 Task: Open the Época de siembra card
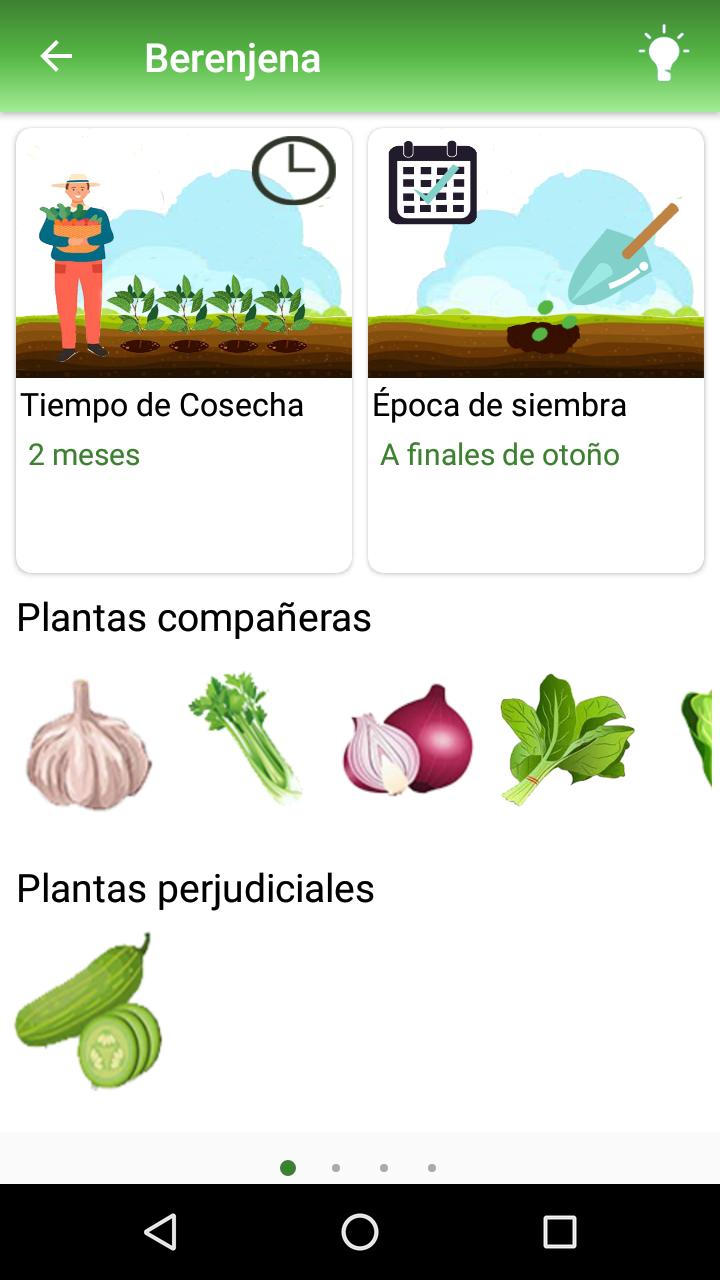tap(536, 350)
